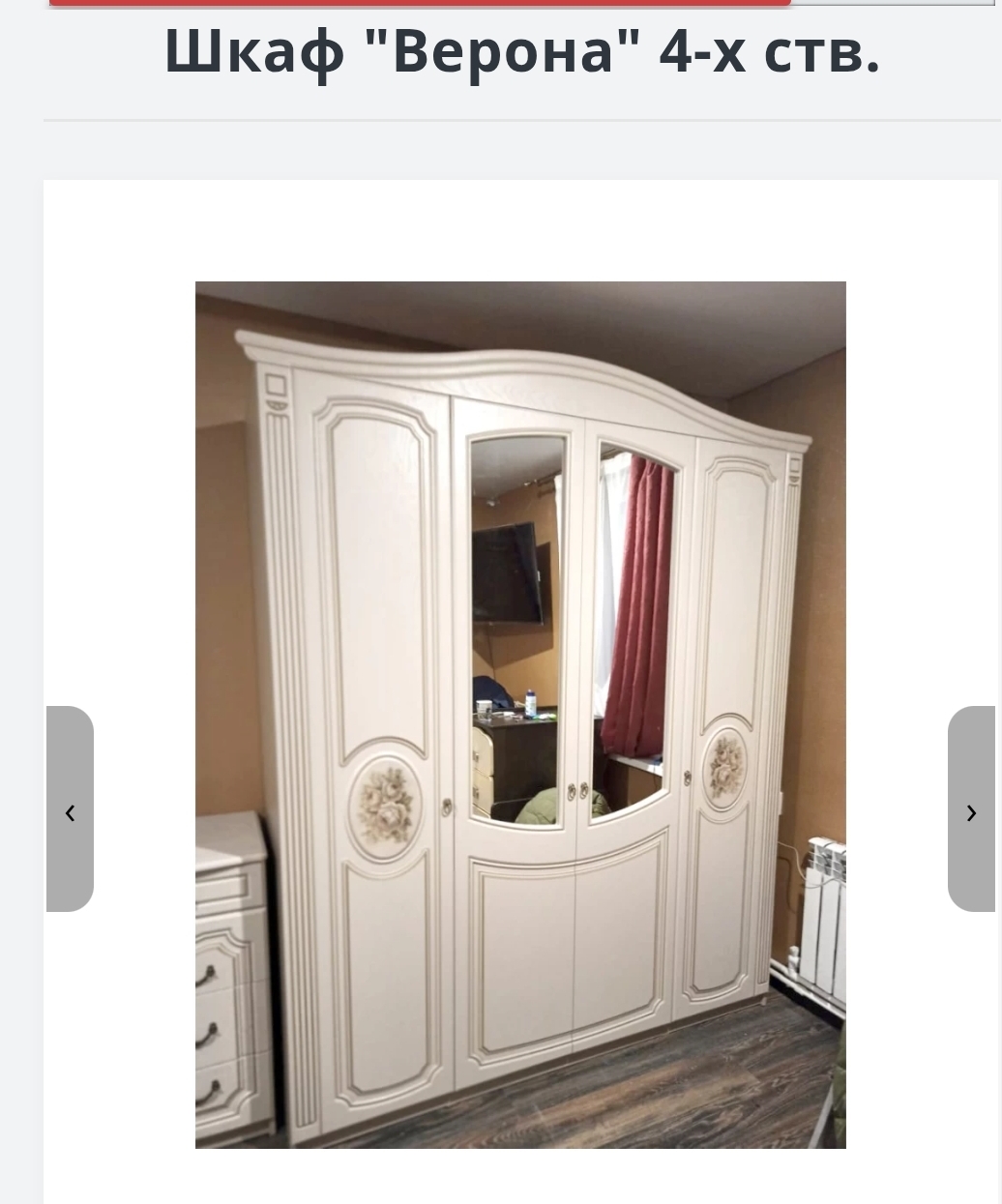Screen dimensions: 1002x1204
Task: Go to the next wardrobe photo
Action: (971, 809)
